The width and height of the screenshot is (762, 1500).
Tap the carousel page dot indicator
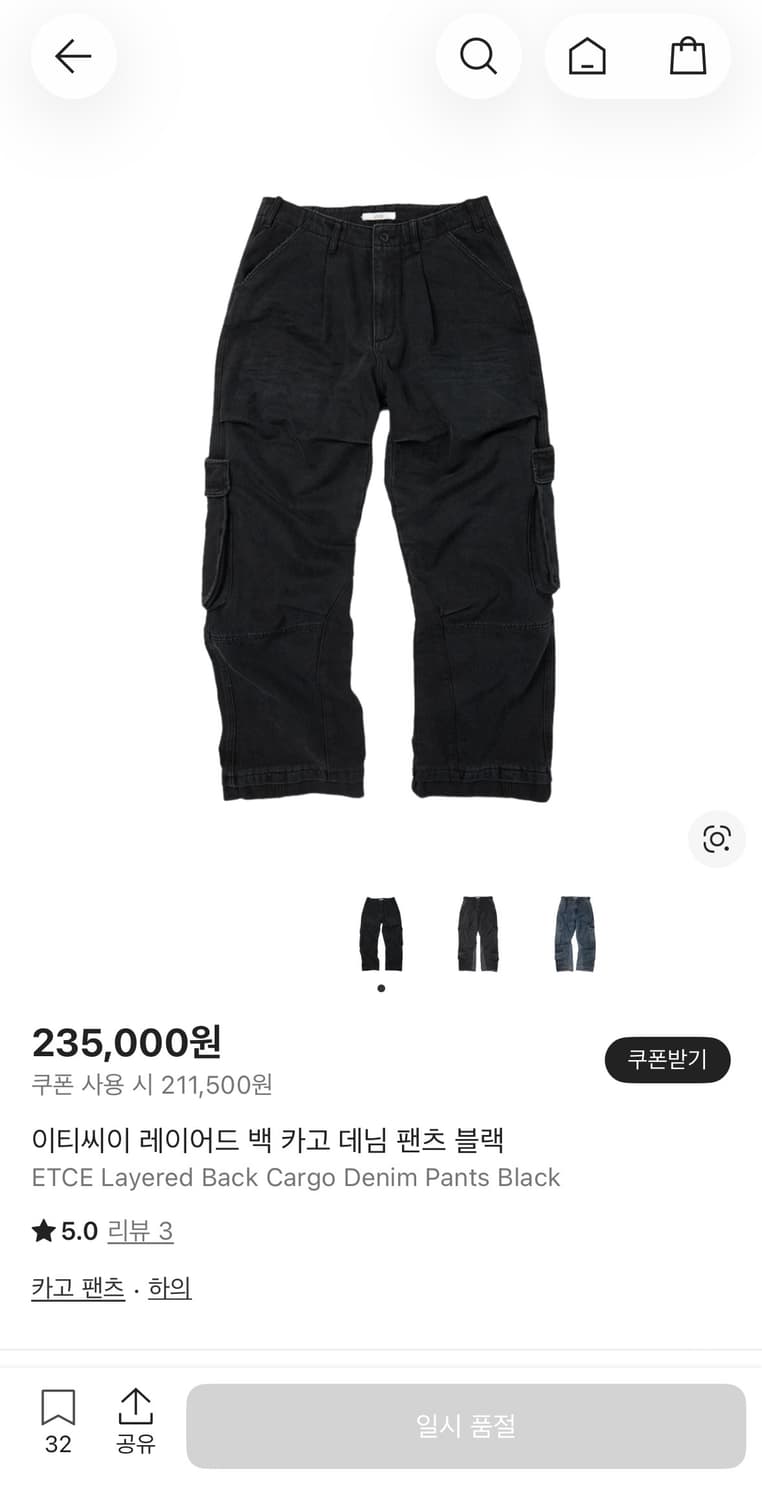pos(381,988)
